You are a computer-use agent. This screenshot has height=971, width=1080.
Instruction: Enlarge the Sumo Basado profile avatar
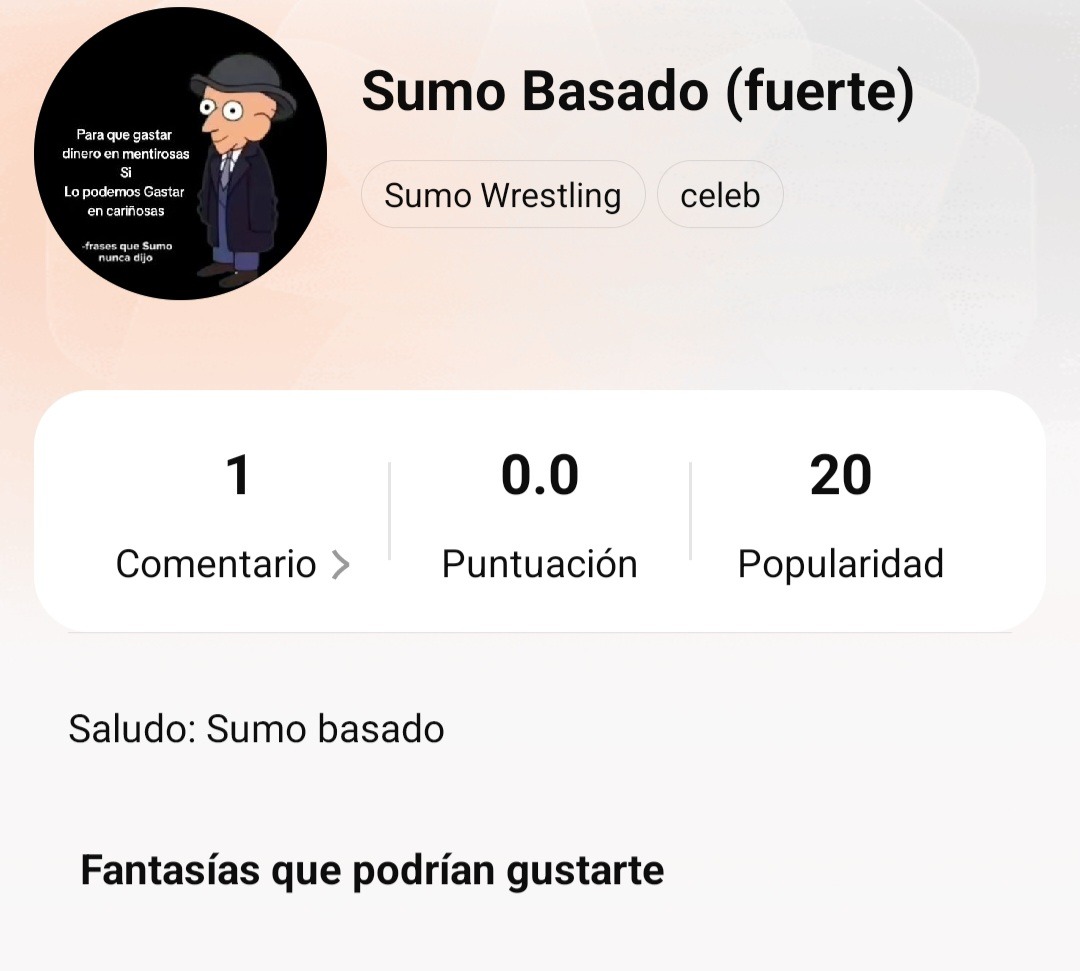click(x=181, y=153)
